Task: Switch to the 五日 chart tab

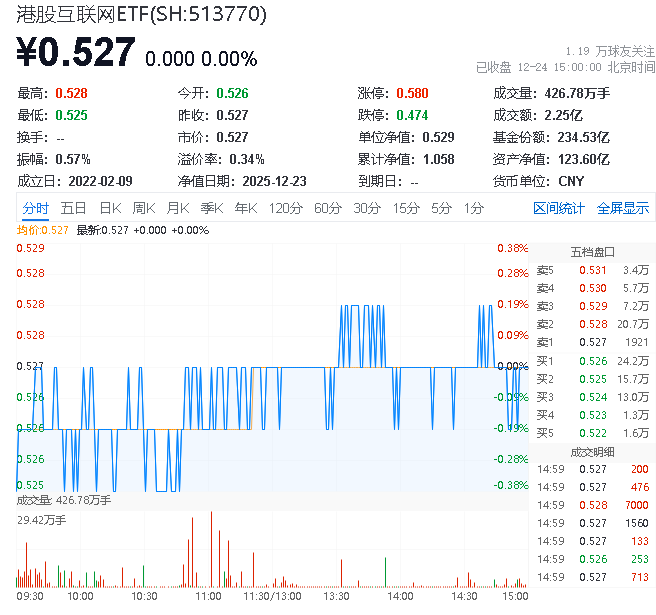Action: [73, 208]
